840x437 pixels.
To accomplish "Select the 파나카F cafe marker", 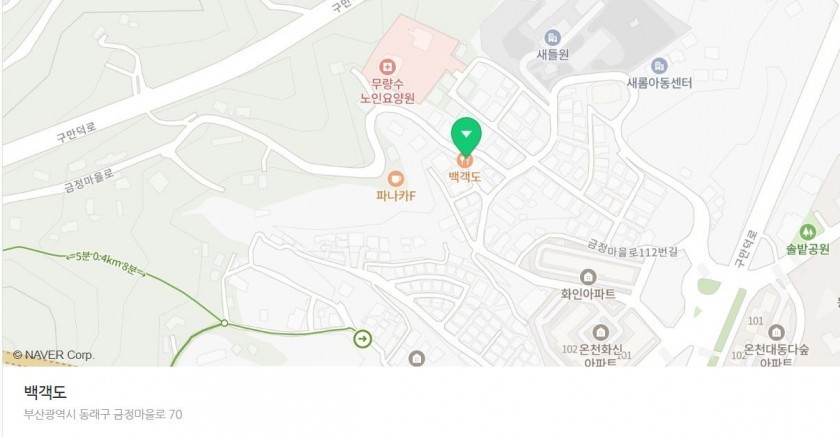I will pyautogui.click(x=395, y=178).
